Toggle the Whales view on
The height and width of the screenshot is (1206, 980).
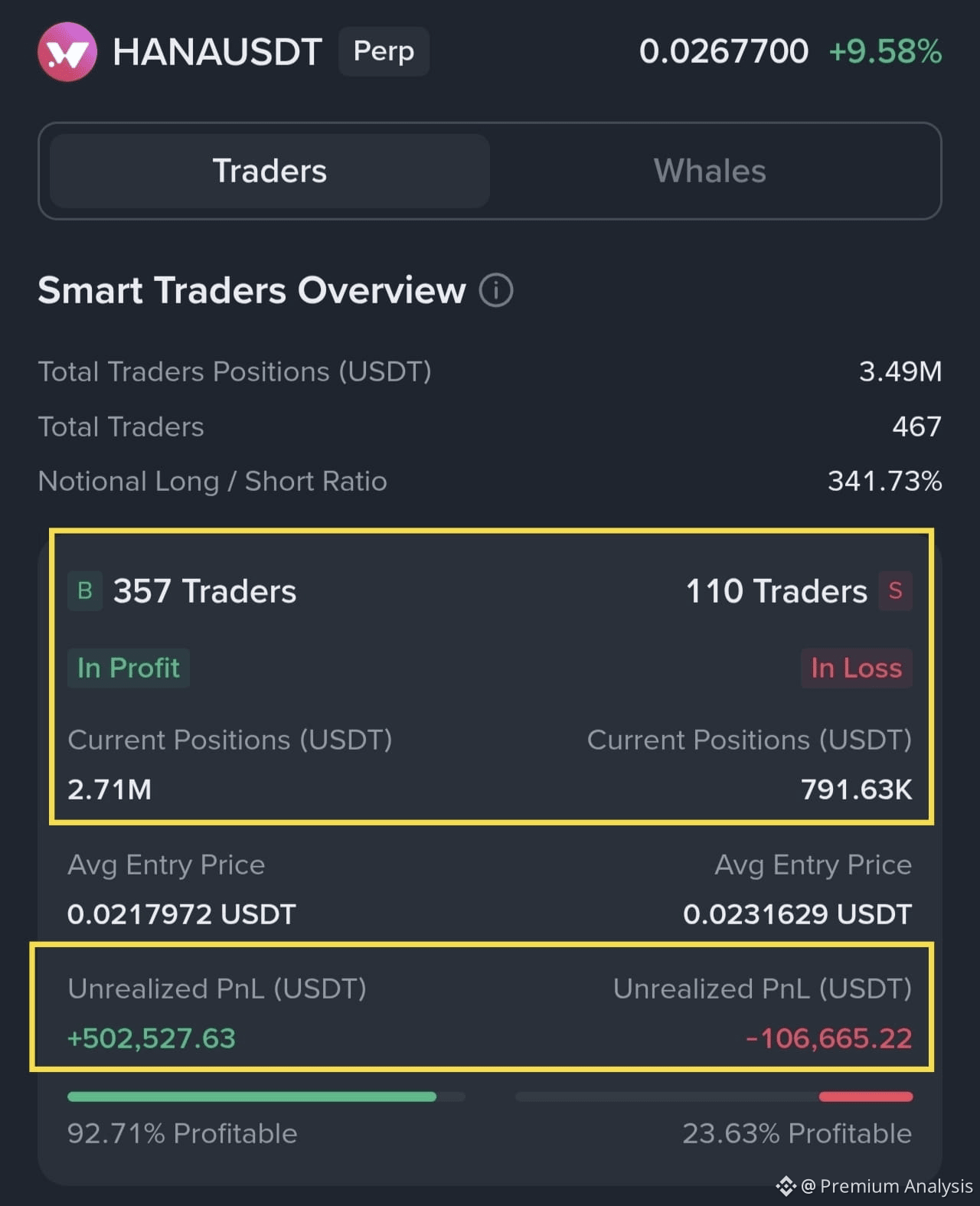(x=709, y=171)
